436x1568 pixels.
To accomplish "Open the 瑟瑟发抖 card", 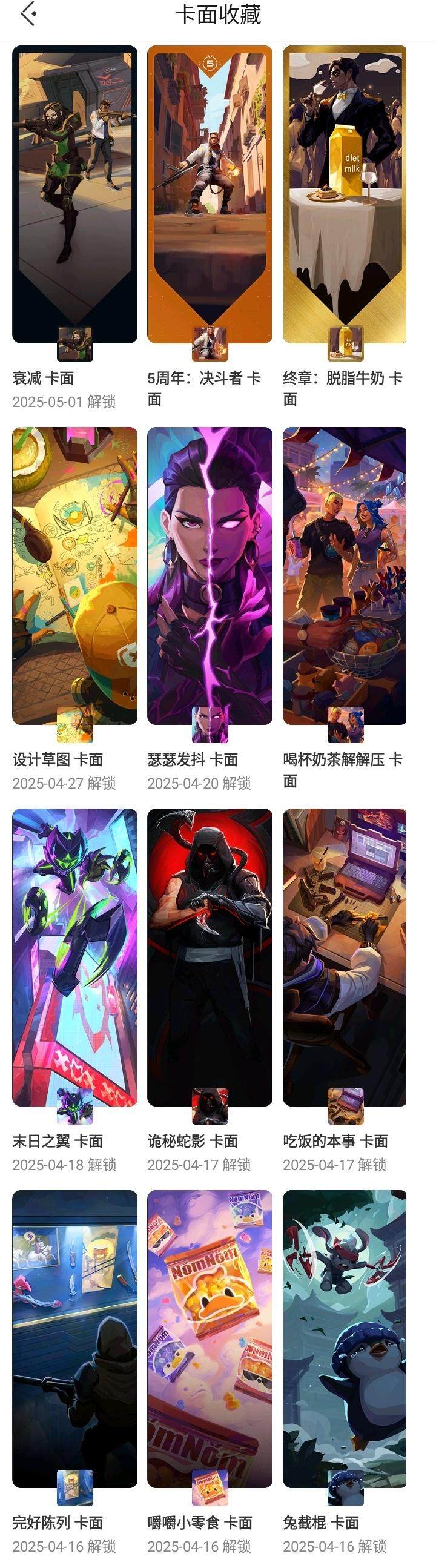I will pyautogui.click(x=210, y=575).
